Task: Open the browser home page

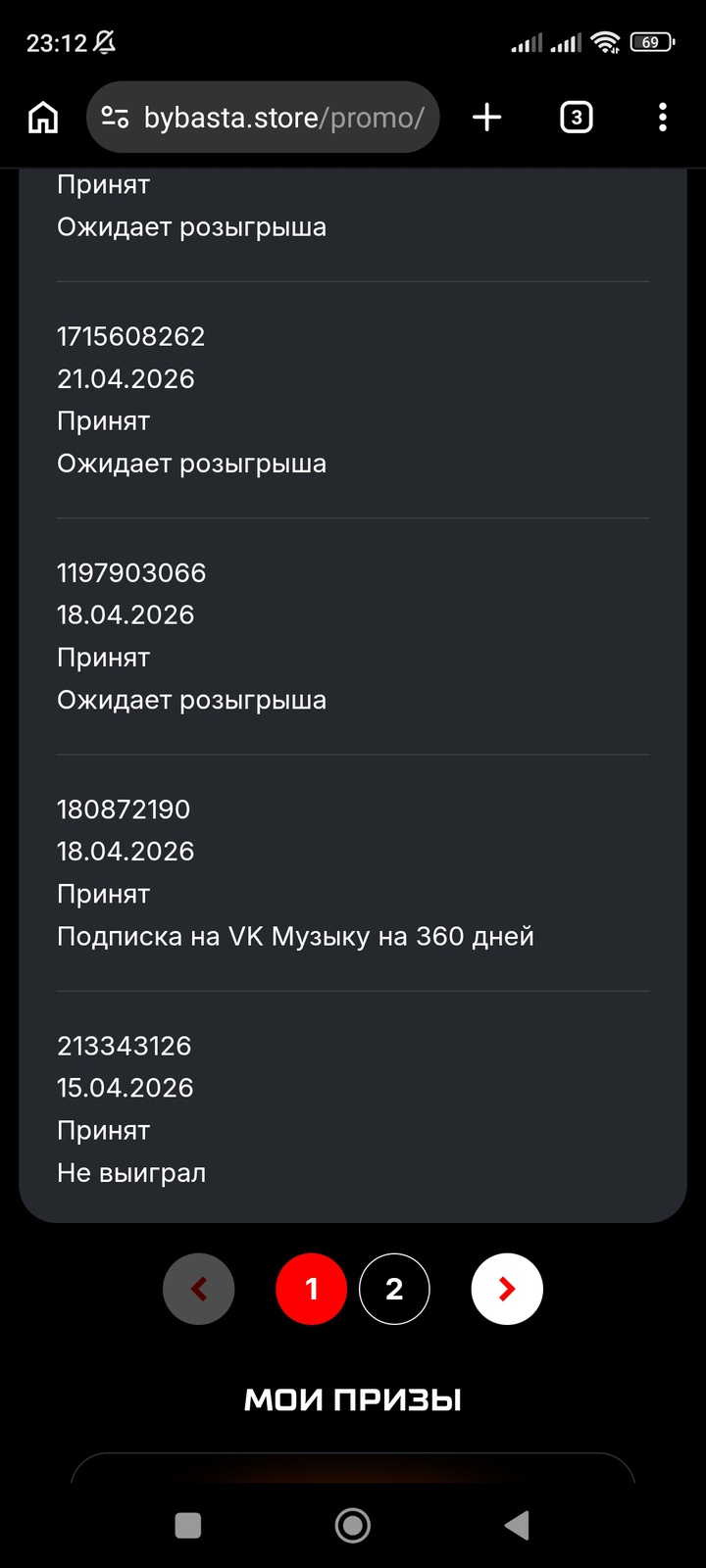Action: [43, 118]
